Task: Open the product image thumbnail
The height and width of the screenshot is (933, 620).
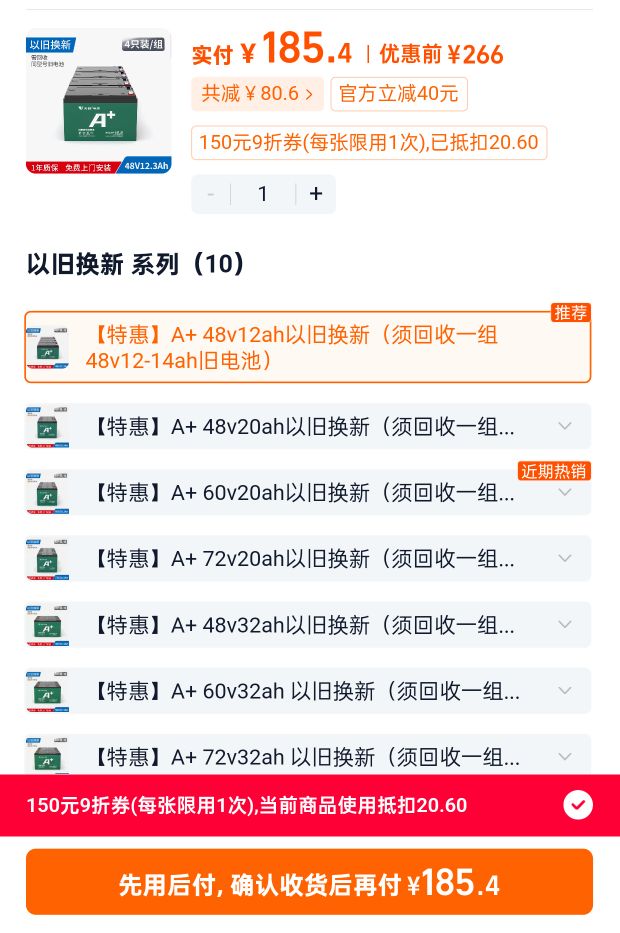Action: [99, 102]
